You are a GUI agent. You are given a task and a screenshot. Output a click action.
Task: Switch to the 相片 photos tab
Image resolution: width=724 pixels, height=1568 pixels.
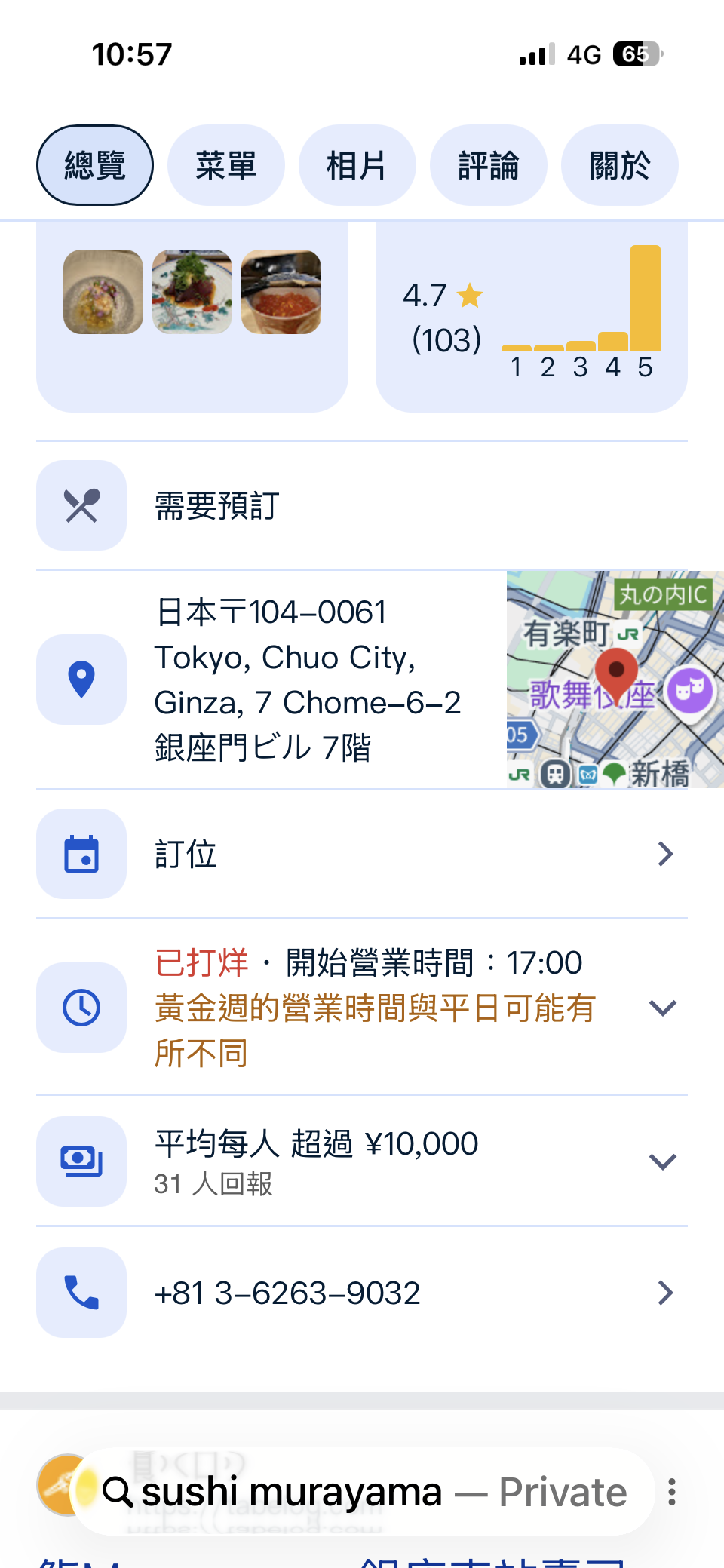[357, 165]
